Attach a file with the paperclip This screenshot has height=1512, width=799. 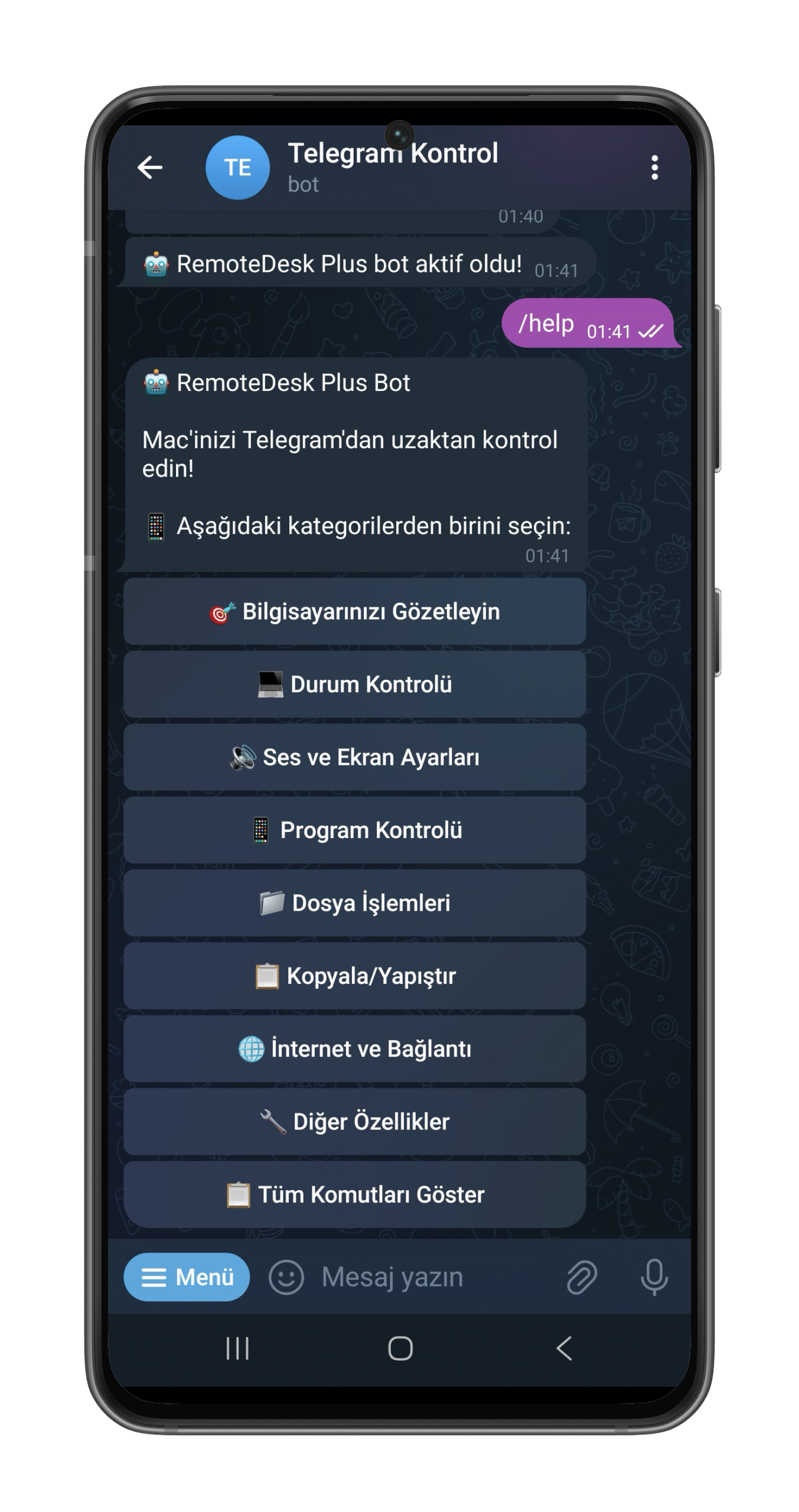tap(582, 1278)
